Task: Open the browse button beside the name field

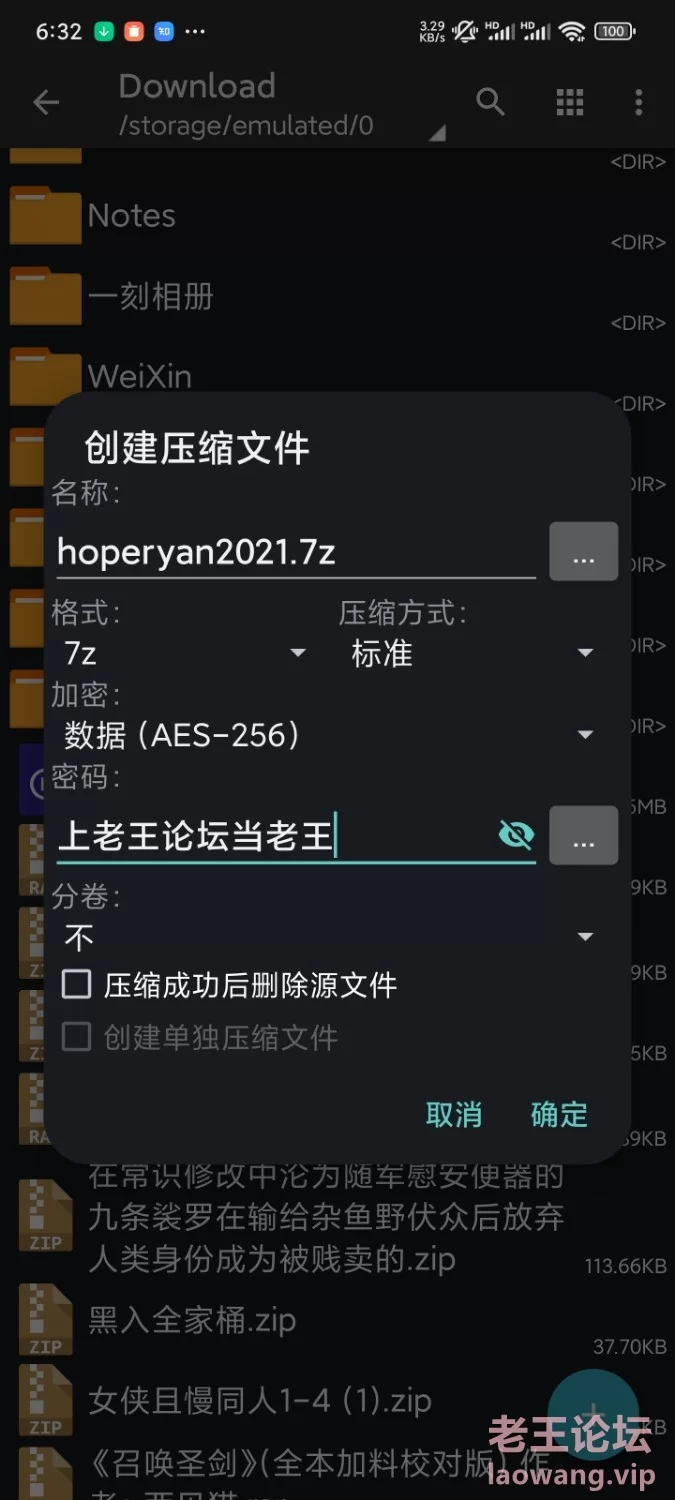Action: tap(583, 551)
